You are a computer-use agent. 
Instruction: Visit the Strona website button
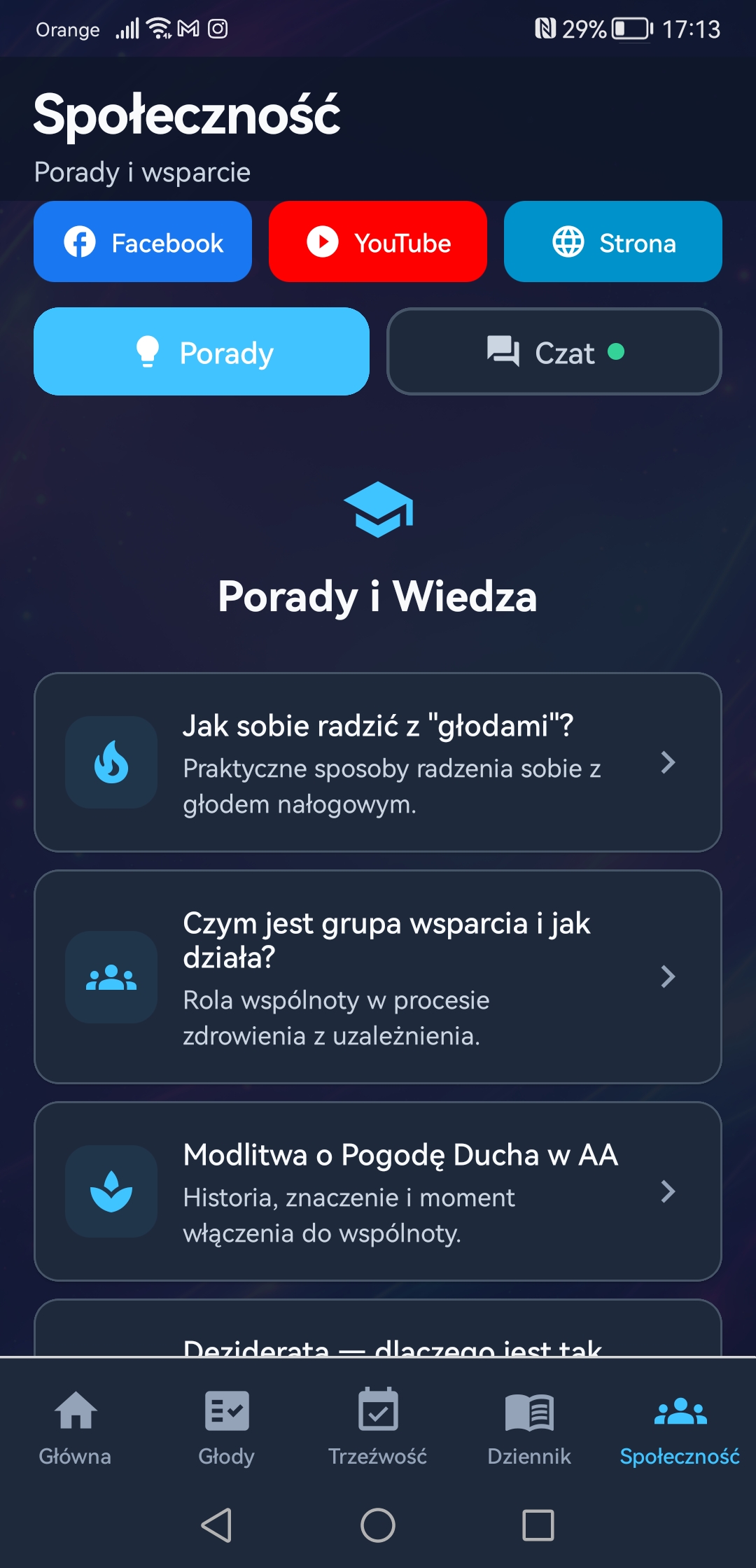[612, 242]
